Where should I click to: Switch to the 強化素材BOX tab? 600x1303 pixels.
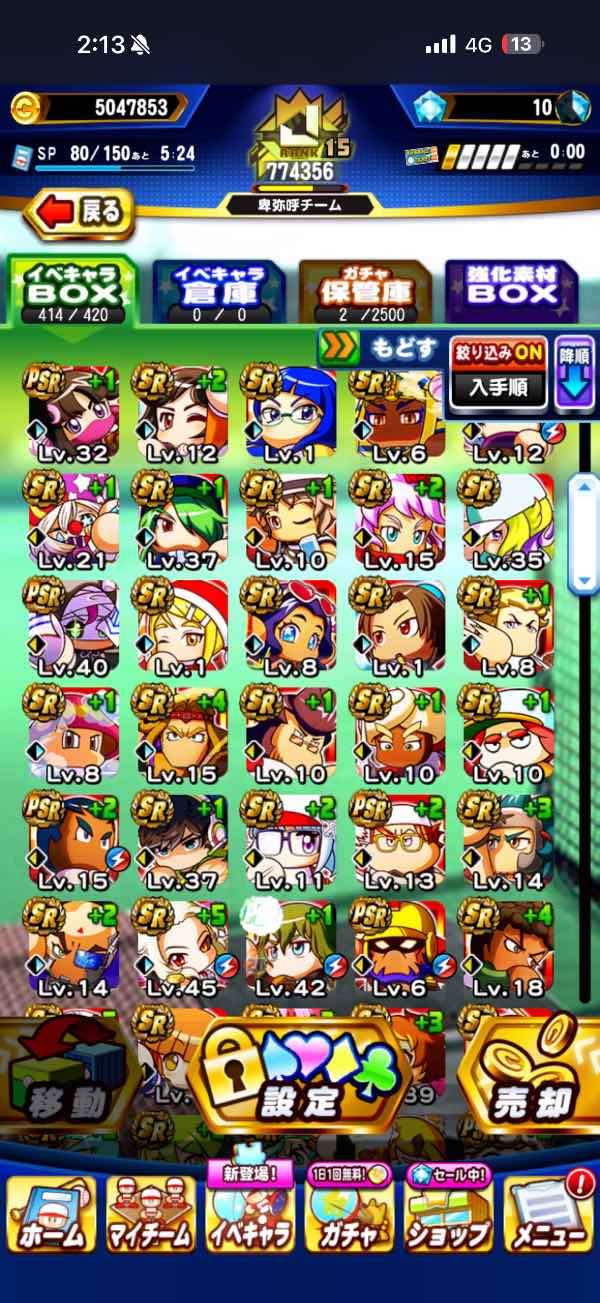511,292
